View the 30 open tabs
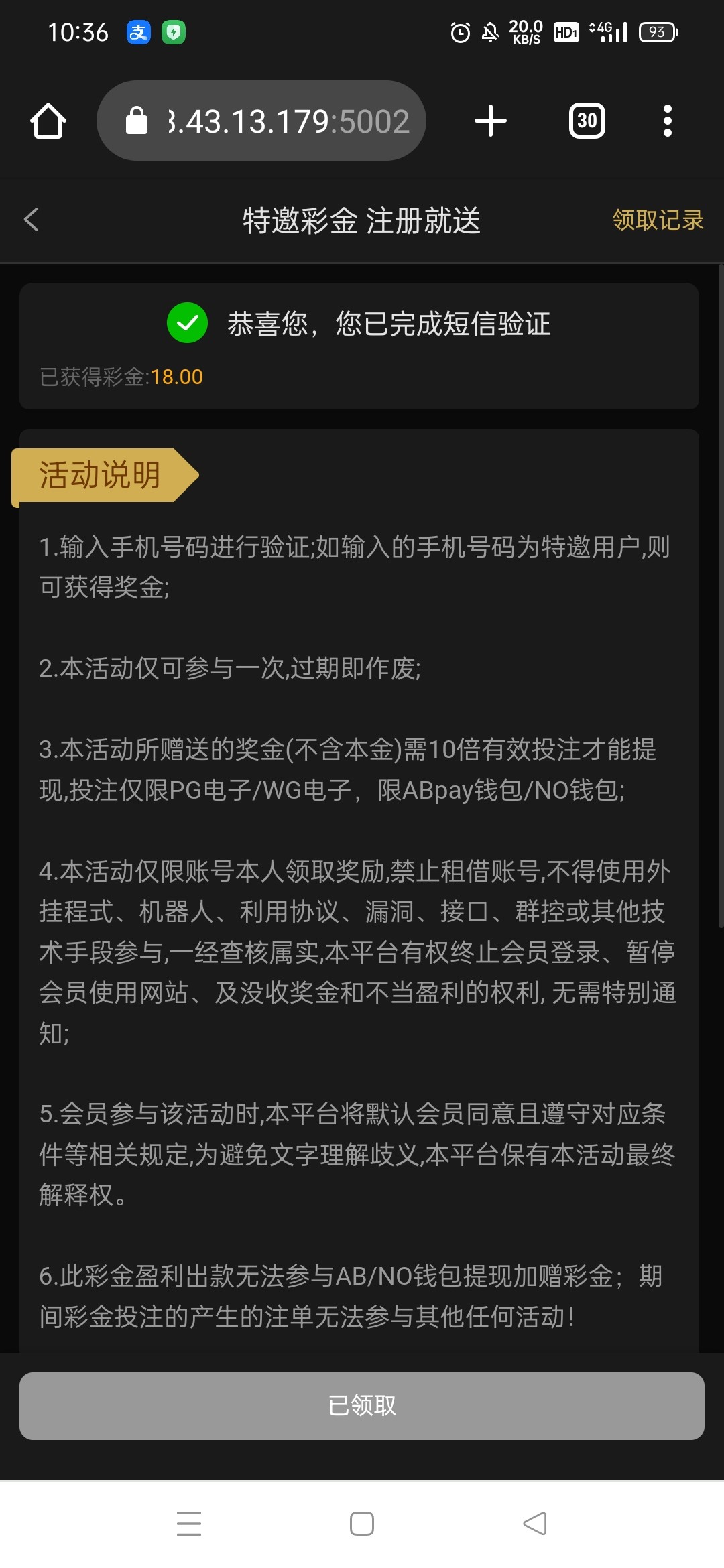Viewport: 724px width, 1568px height. 587,121
